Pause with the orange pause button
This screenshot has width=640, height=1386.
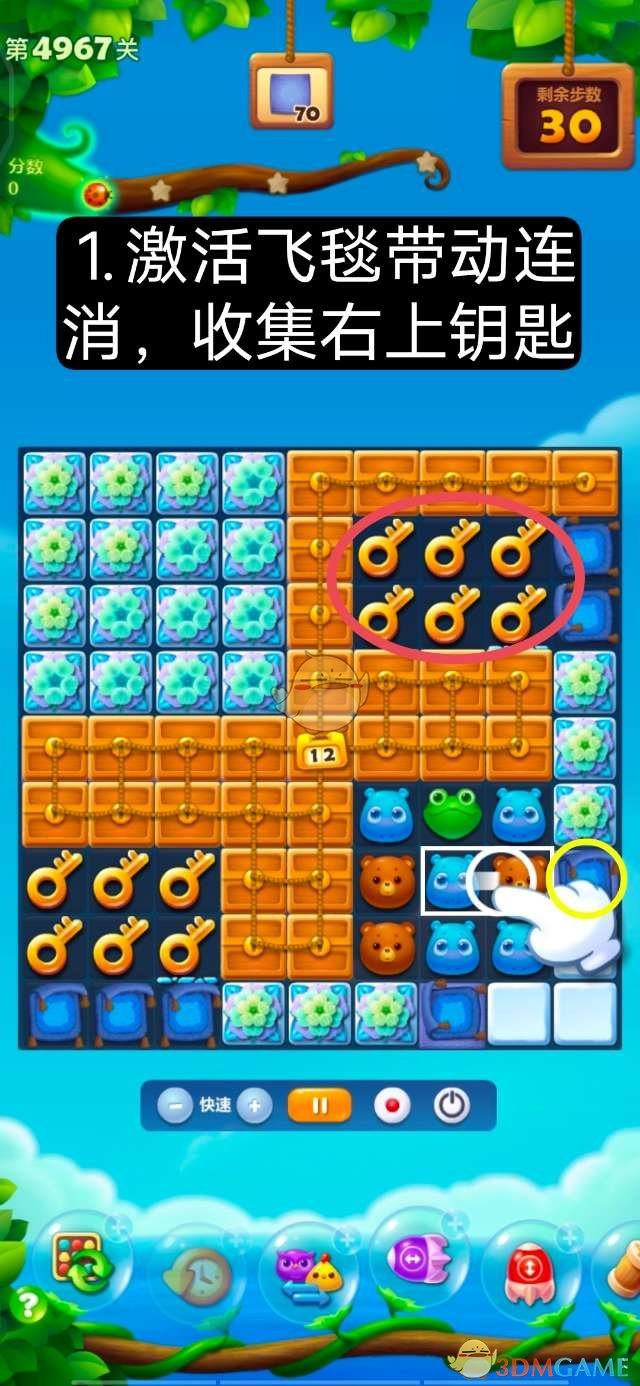tap(320, 1105)
